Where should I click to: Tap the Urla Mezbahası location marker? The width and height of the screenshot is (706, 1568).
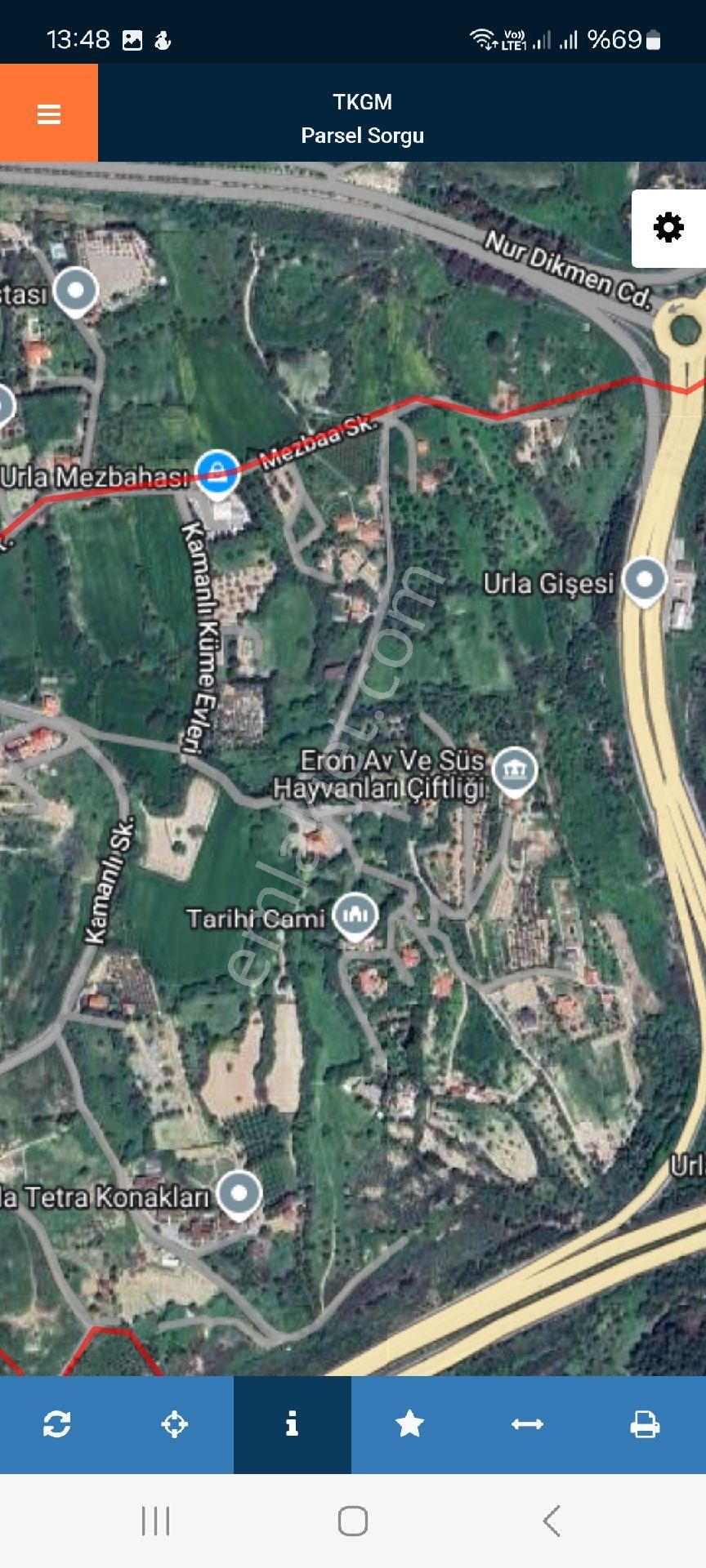click(x=216, y=472)
